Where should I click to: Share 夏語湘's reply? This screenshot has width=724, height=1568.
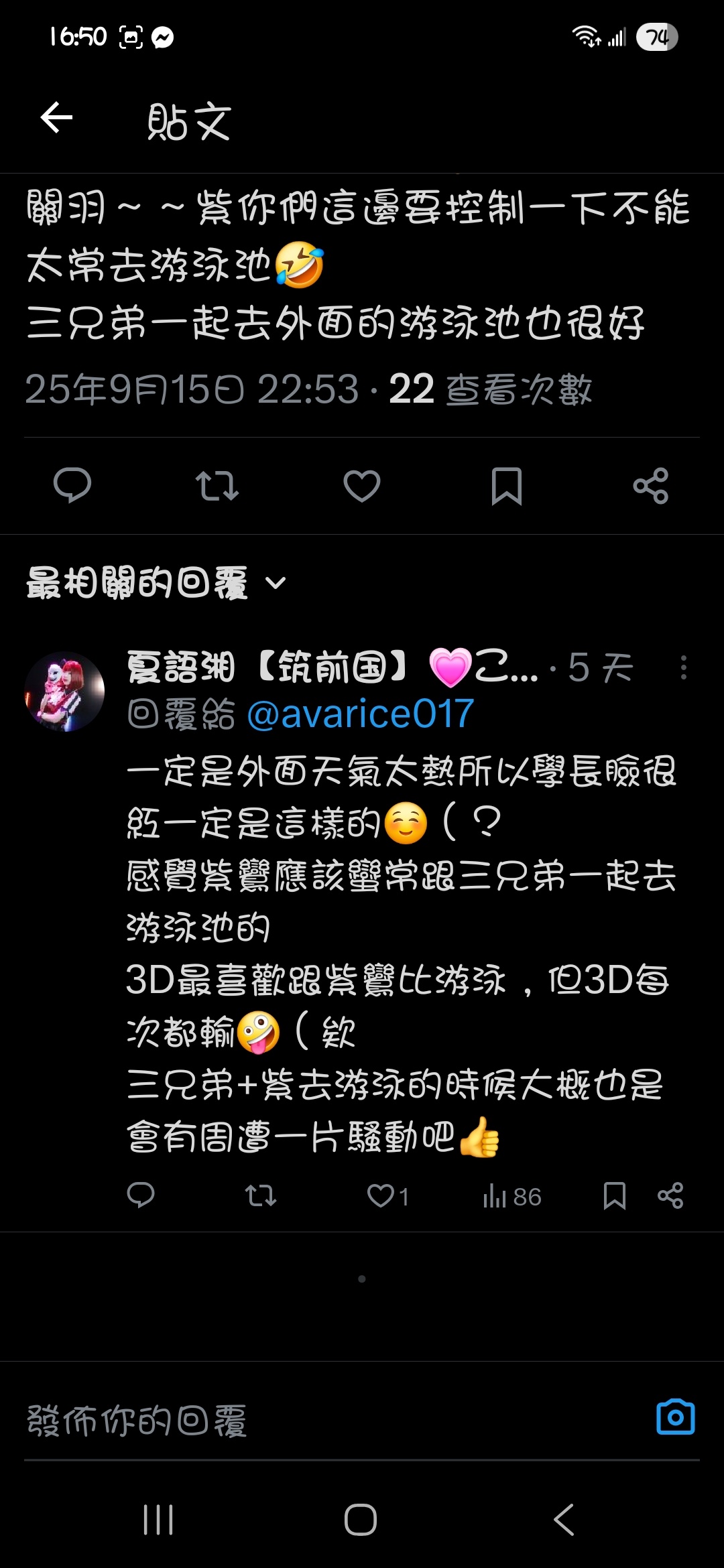pyautogui.click(x=670, y=1195)
